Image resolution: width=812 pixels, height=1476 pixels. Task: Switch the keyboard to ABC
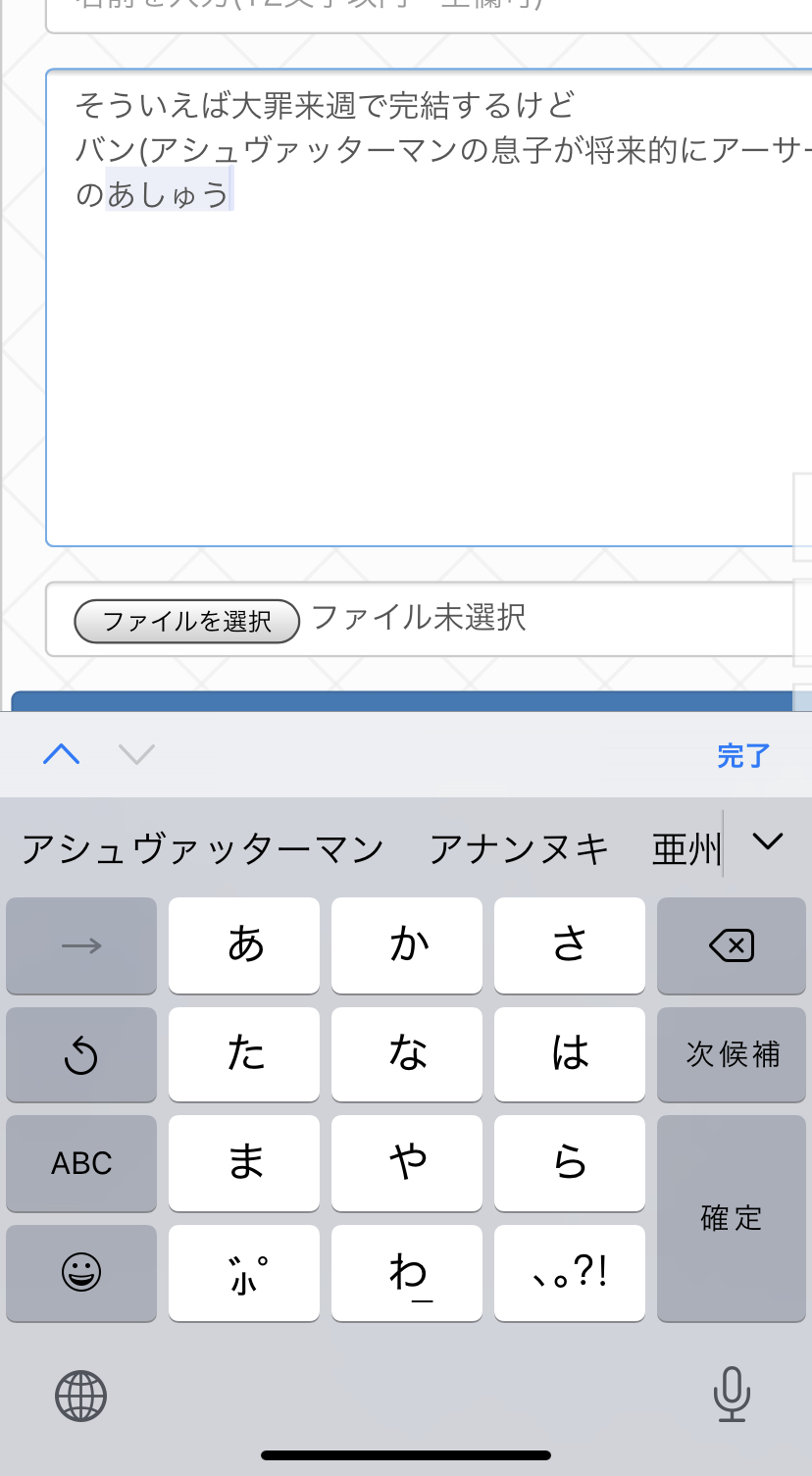point(81,1163)
